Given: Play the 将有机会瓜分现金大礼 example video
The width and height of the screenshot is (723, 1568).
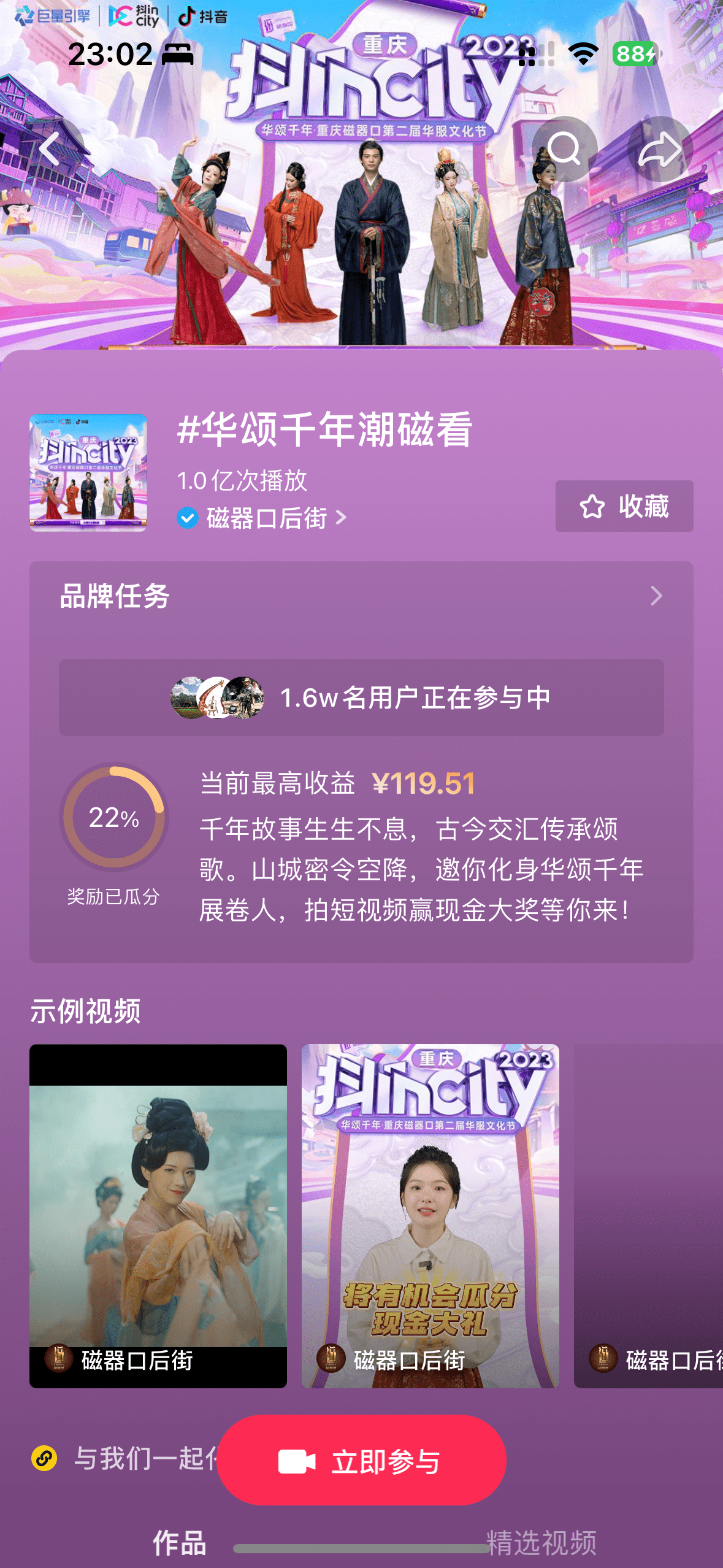Looking at the screenshot, I should [430, 1215].
